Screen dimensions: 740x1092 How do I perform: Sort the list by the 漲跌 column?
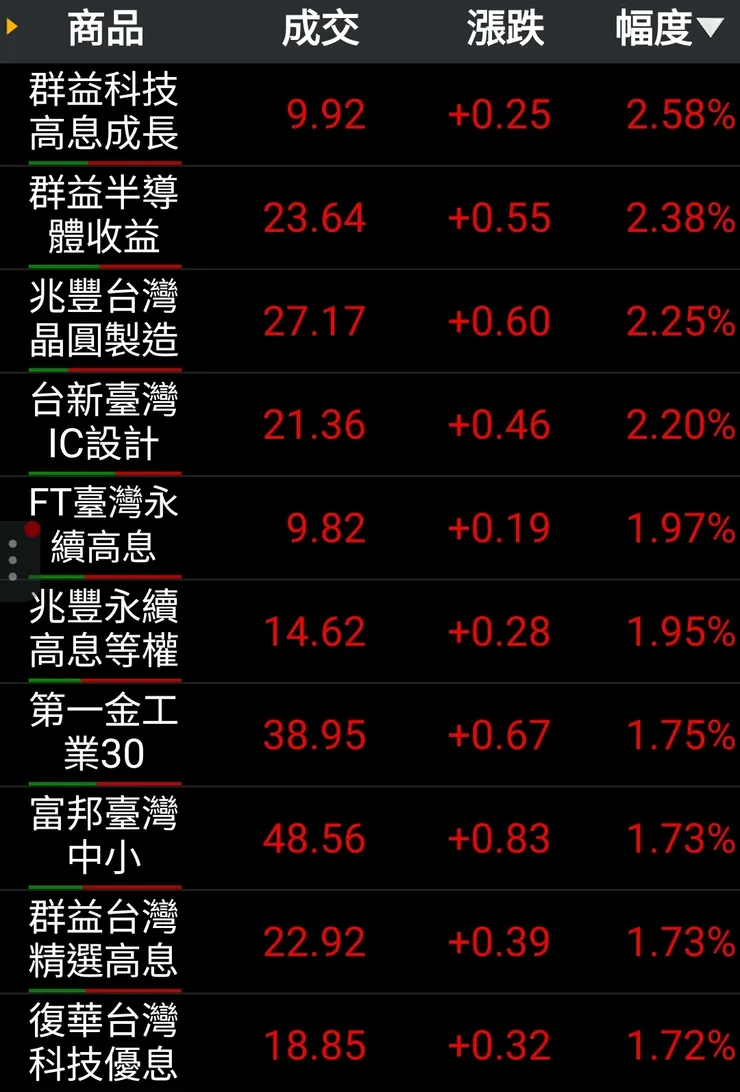(x=505, y=29)
